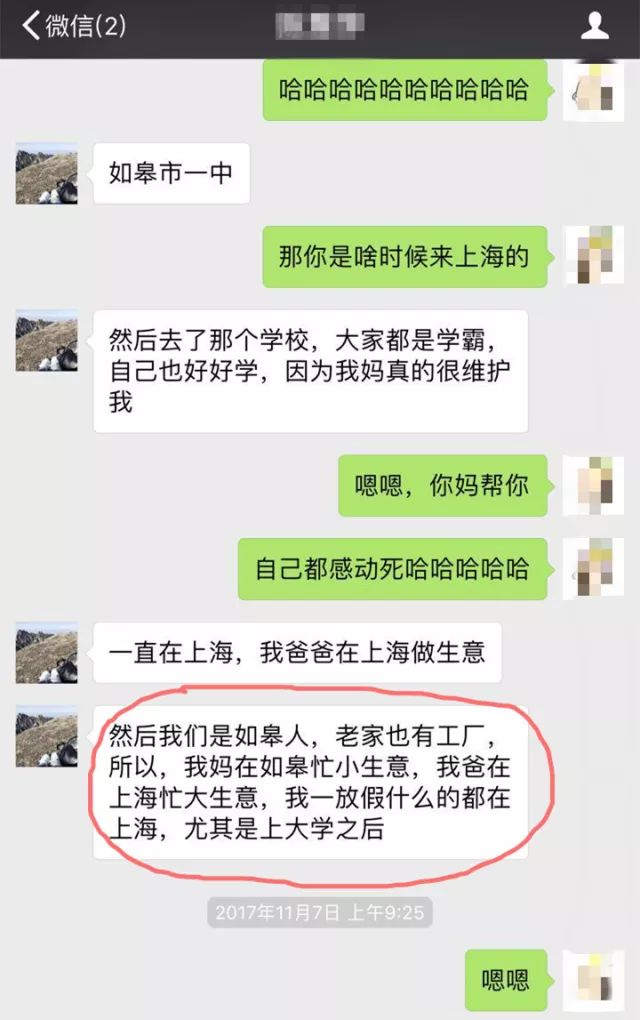Open sender's avatar beside 如皋市一中 message
640x1020 pixels.
point(46,173)
